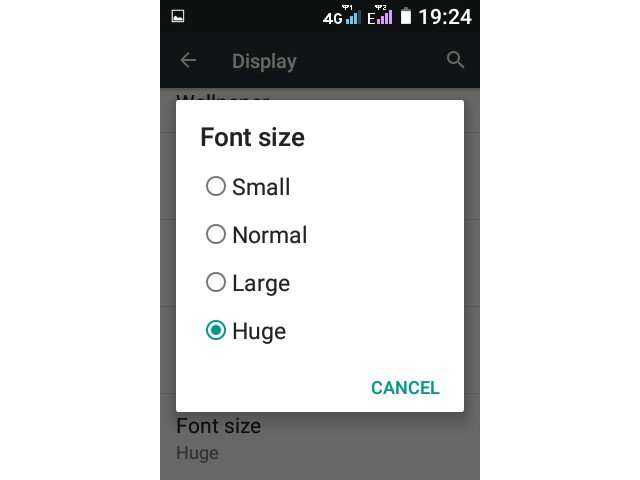
Task: Pick the Large font size option
Action: tap(248, 283)
